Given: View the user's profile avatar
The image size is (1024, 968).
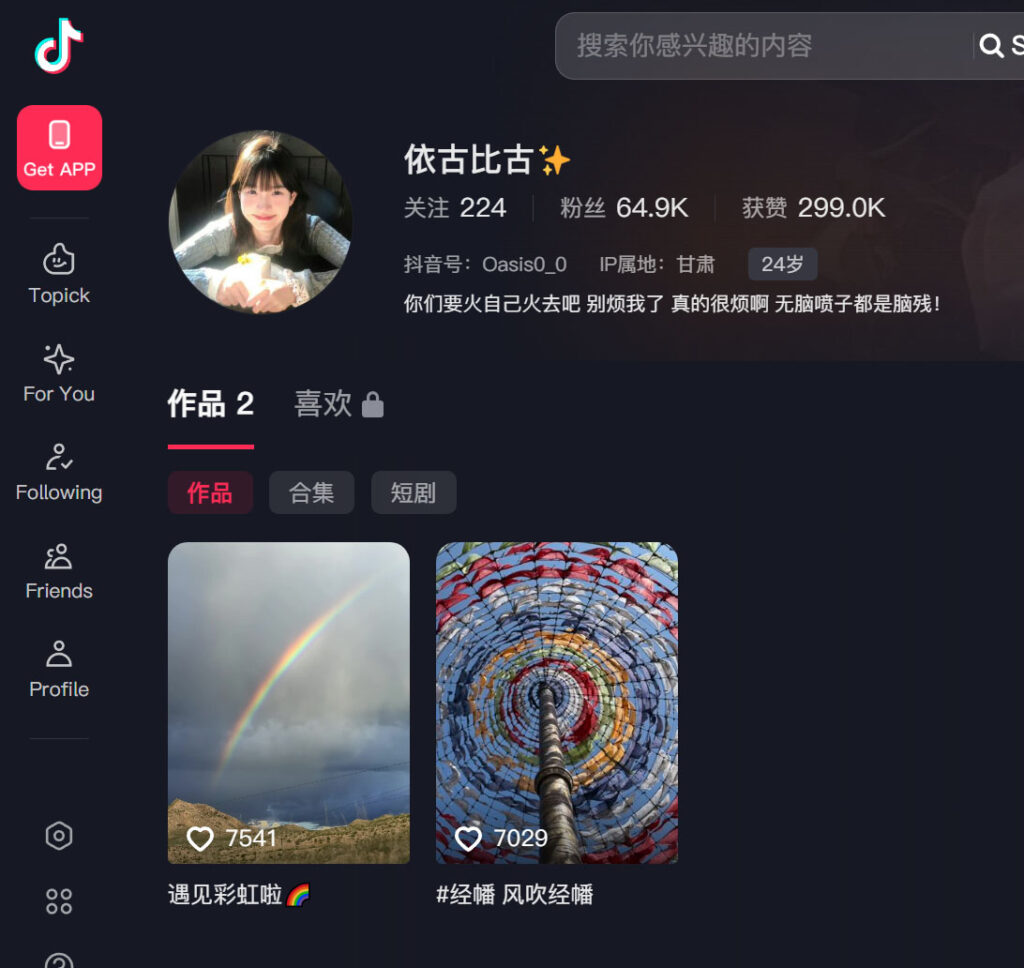Looking at the screenshot, I should click(x=260, y=221).
